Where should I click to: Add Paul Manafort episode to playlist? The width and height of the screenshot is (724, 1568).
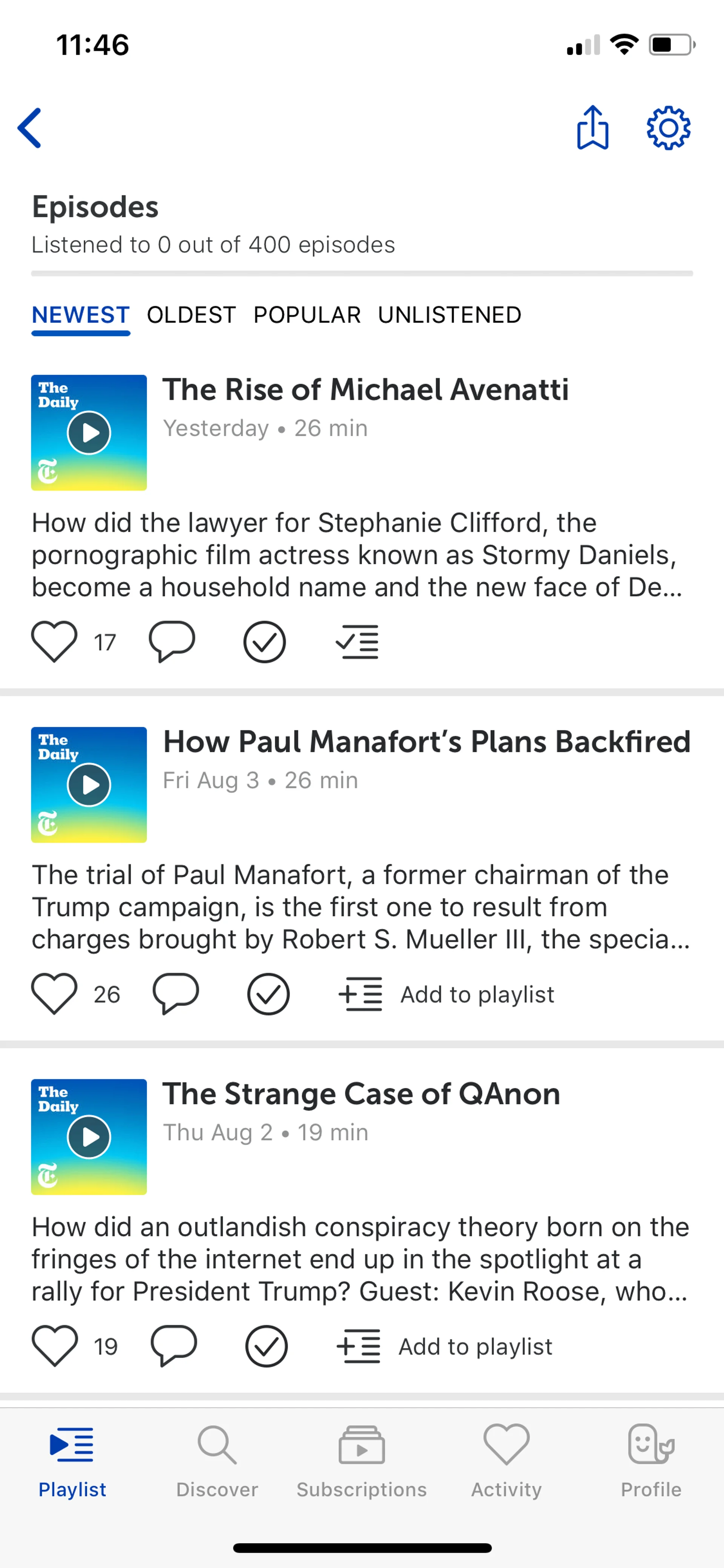pyautogui.click(x=446, y=994)
